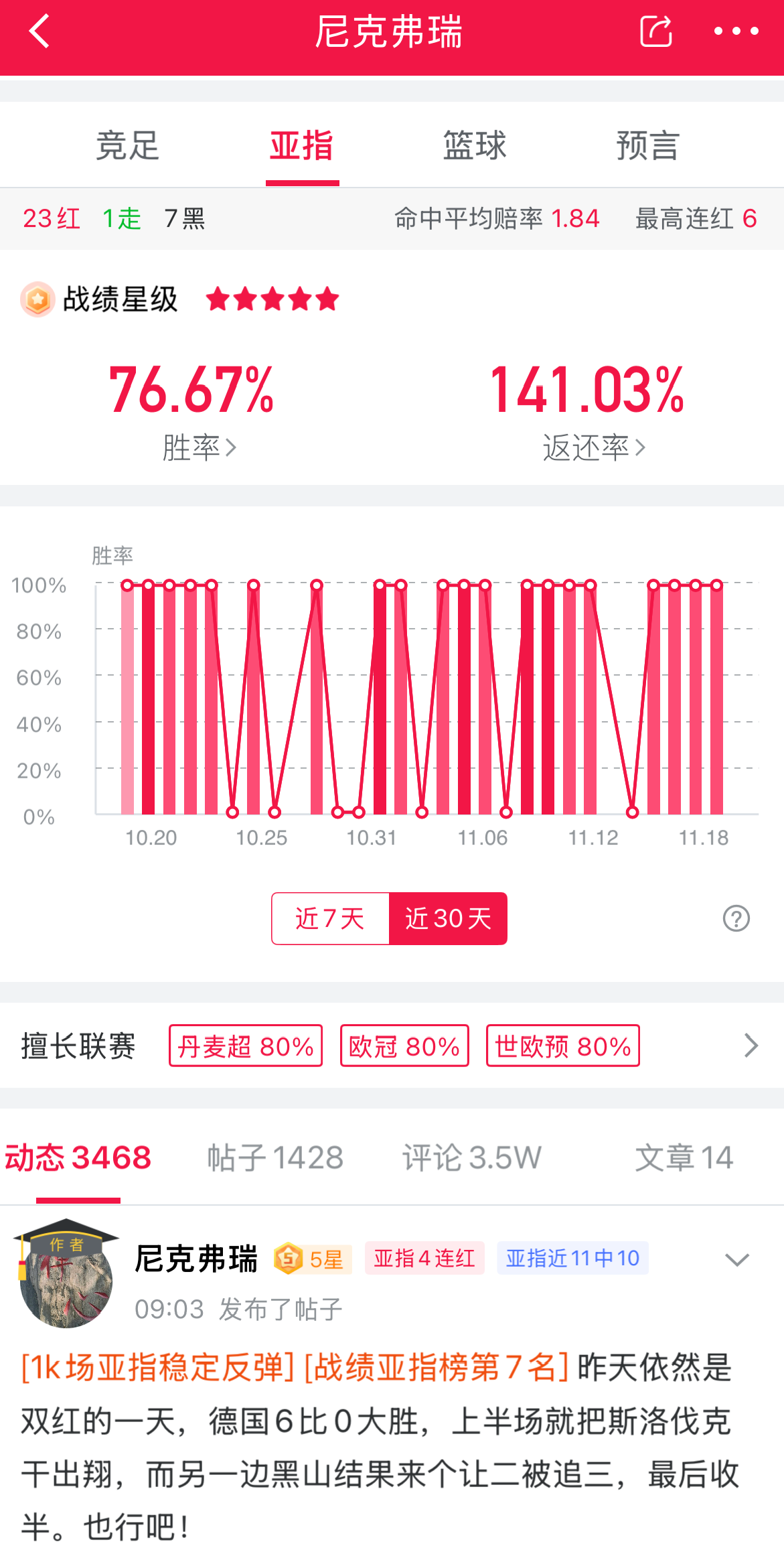Image resolution: width=784 pixels, height=1556 pixels.
Task: Select the 近30天 chart range
Action: [448, 918]
